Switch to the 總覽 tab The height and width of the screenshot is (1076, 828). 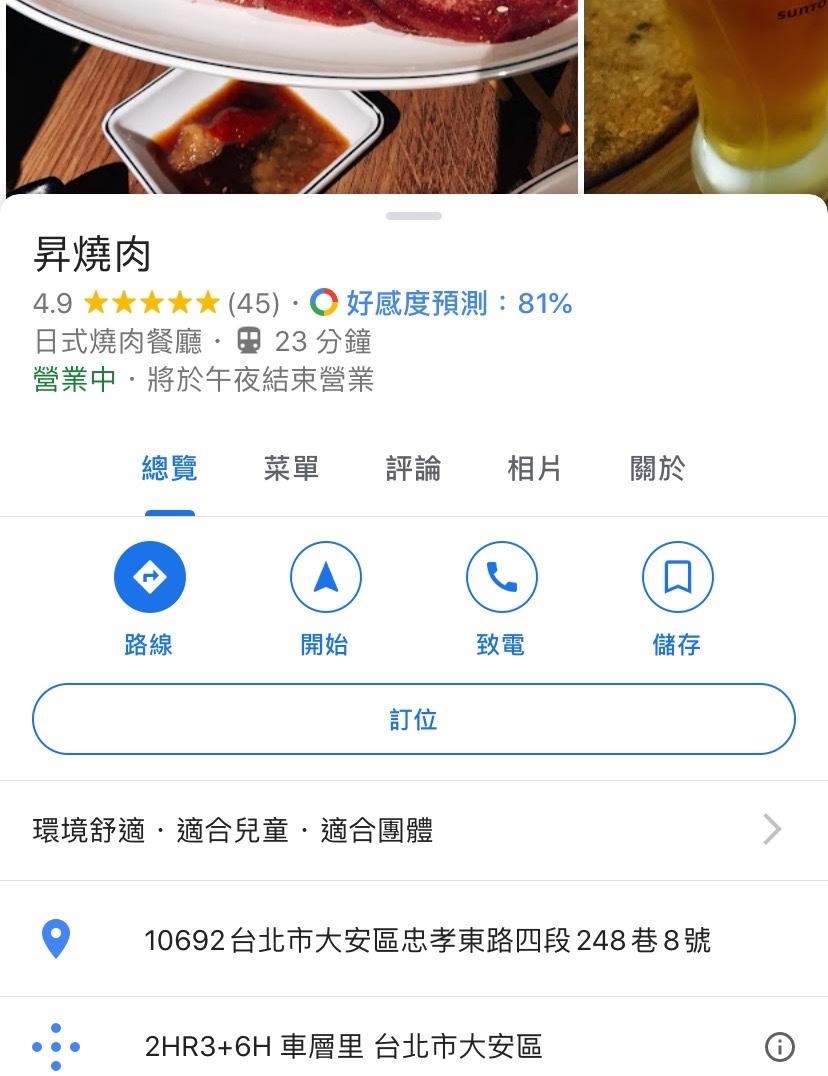170,469
